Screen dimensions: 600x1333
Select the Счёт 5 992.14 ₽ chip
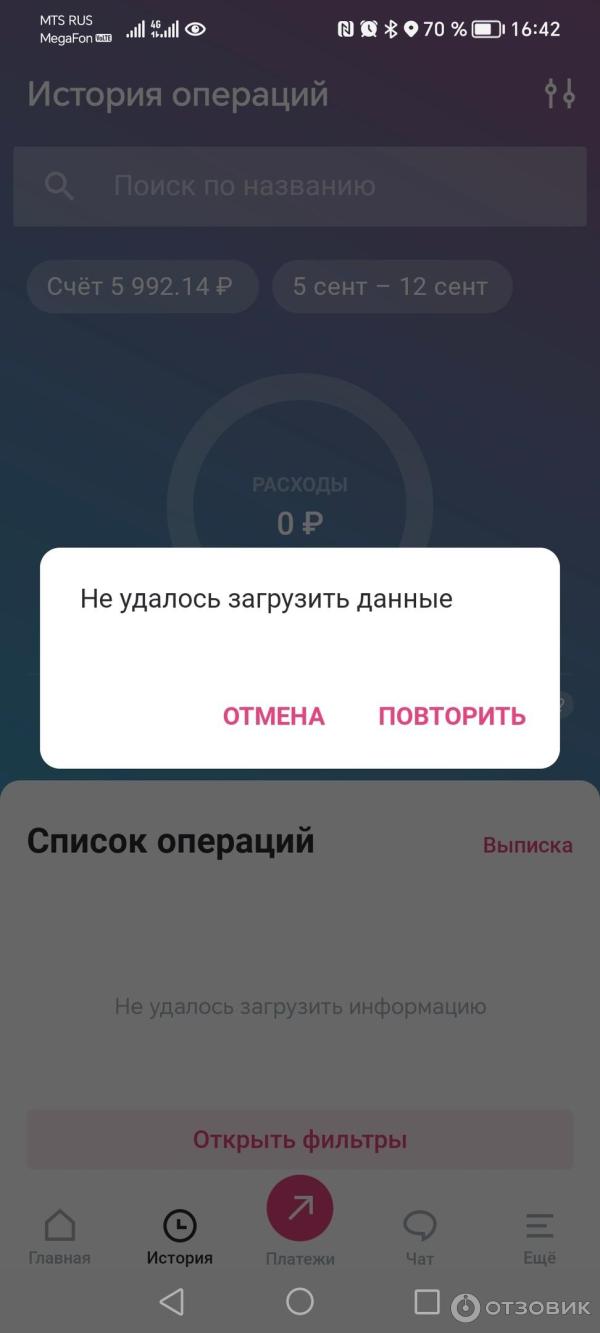(x=142, y=287)
